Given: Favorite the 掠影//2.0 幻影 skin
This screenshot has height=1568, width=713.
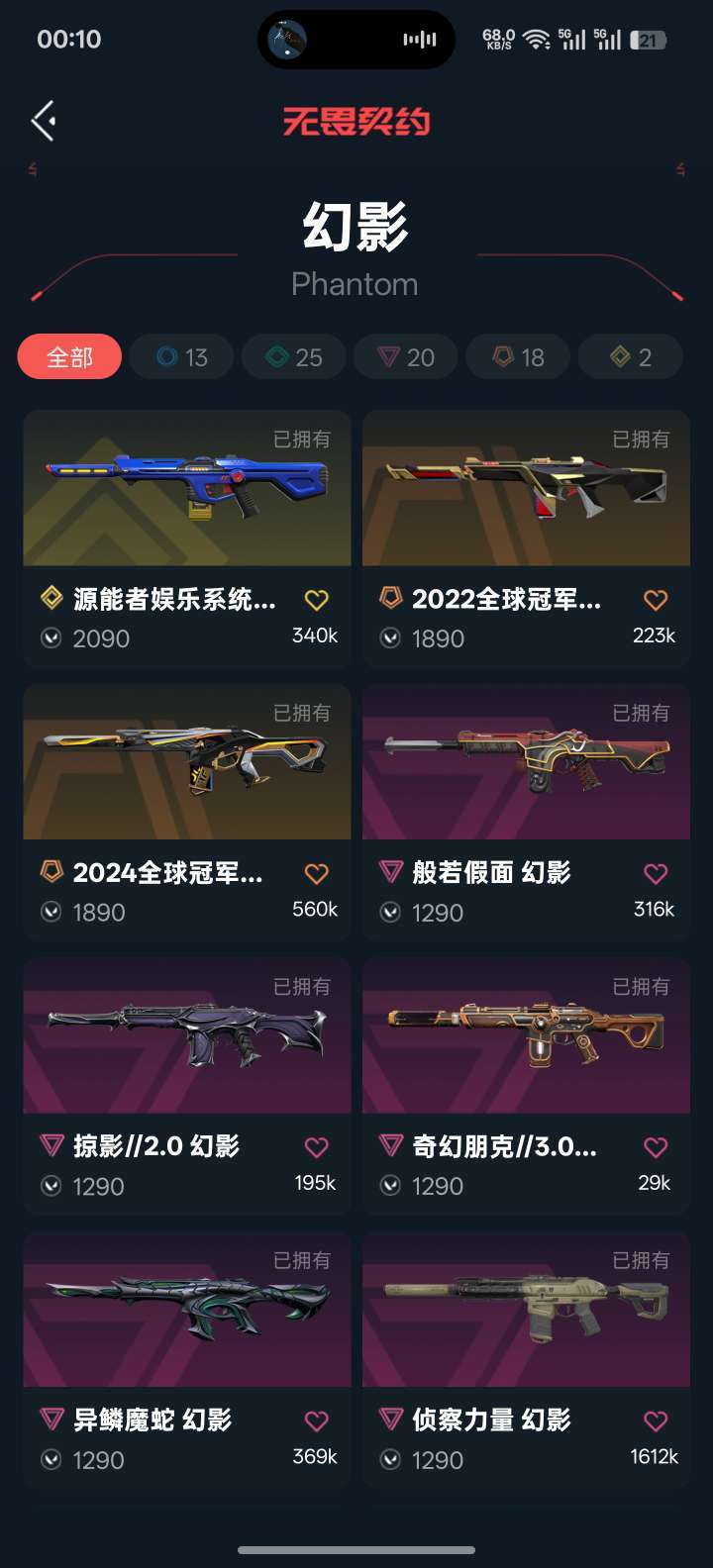Looking at the screenshot, I should [315, 1146].
